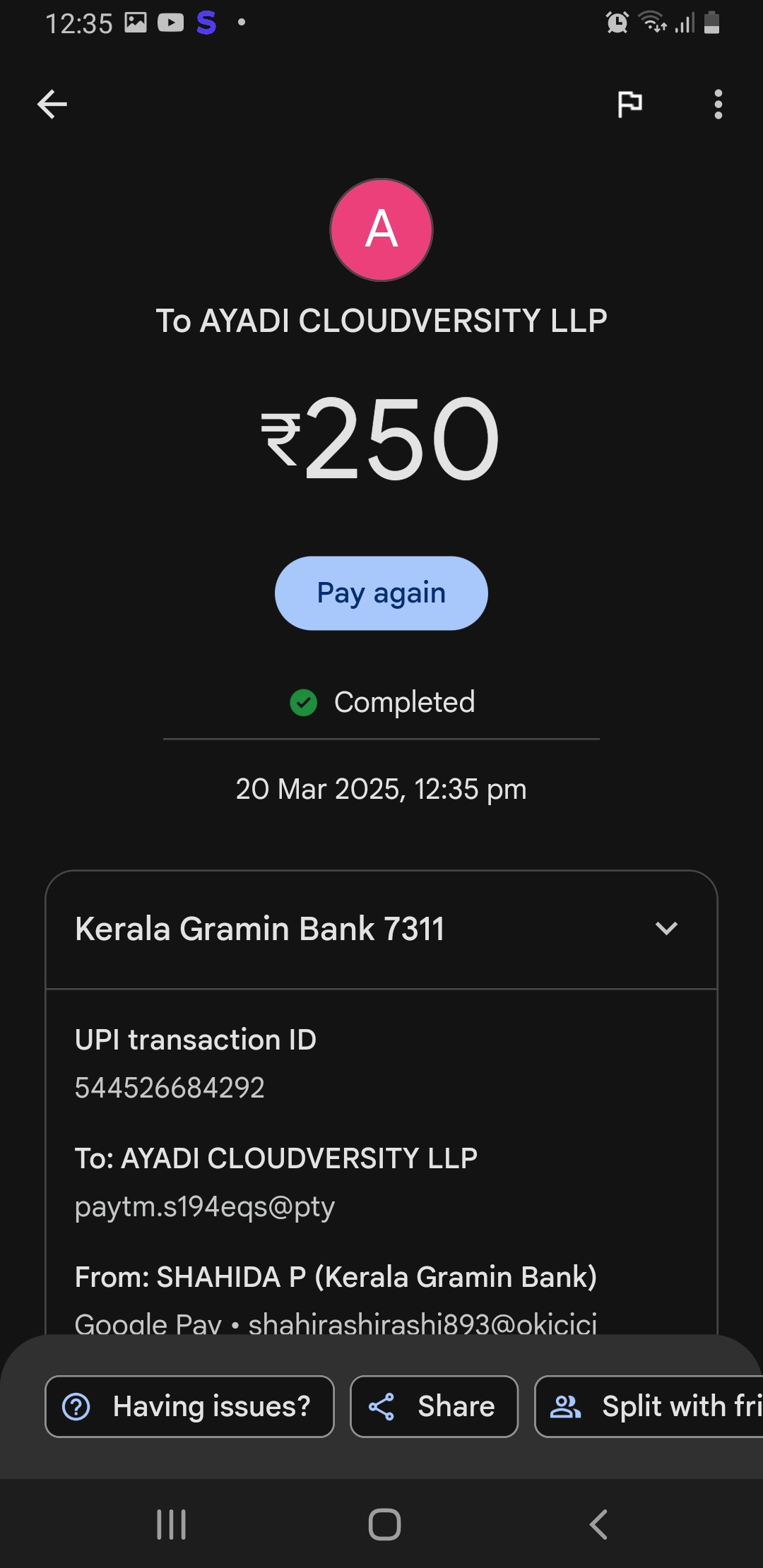The image size is (763, 1568).
Task: Share this transaction receipt
Action: [434, 1406]
